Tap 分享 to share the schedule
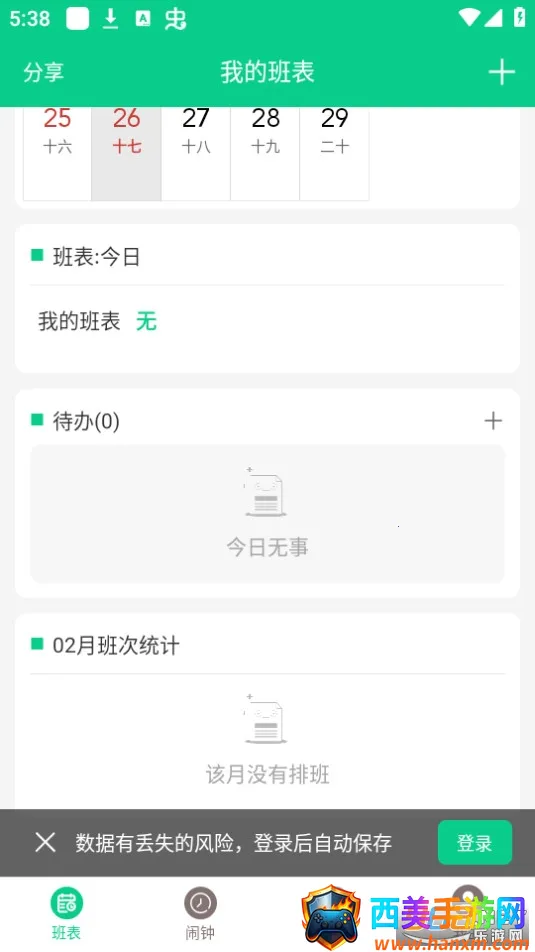Image resolution: width=535 pixels, height=952 pixels. click(43, 72)
